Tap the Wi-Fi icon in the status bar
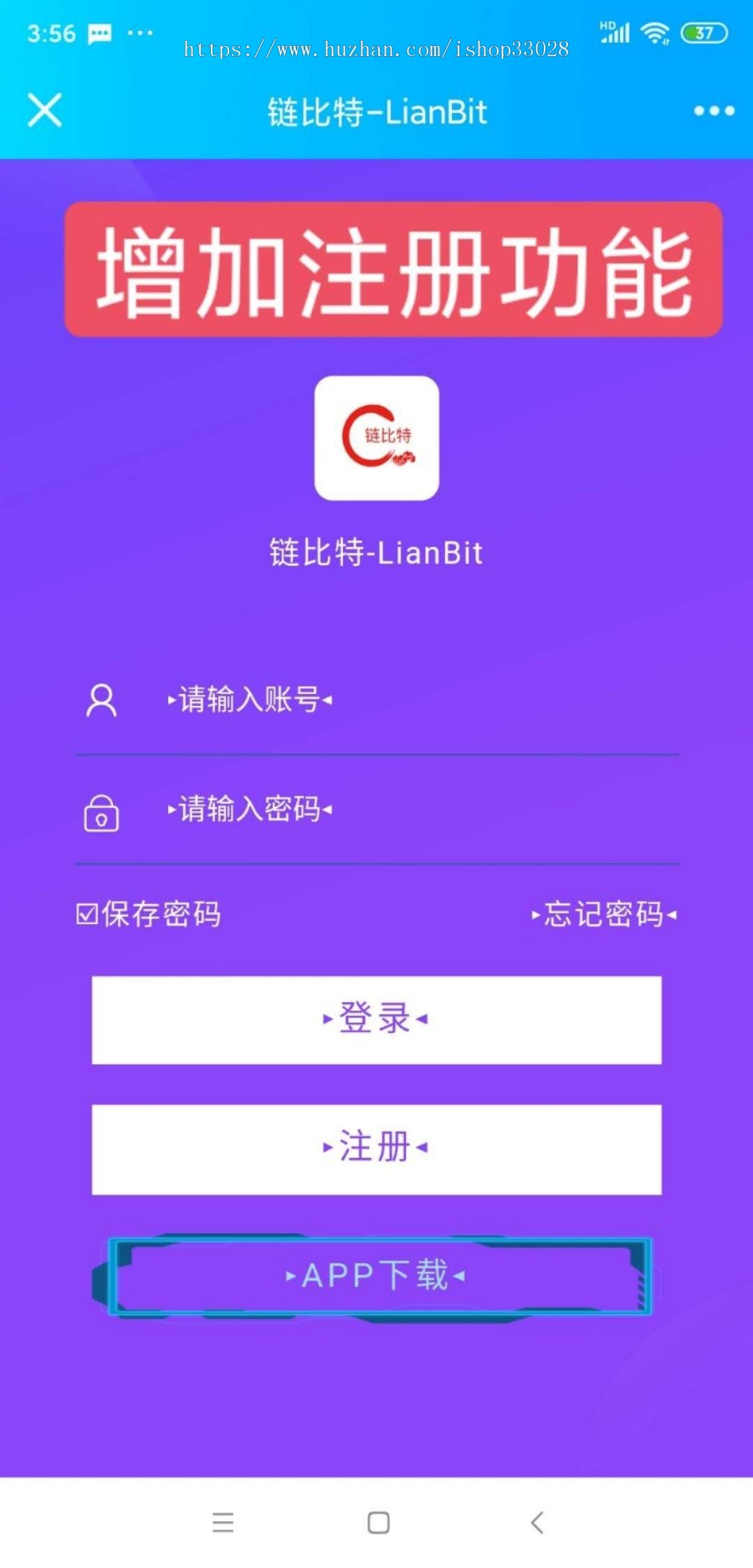 tap(654, 32)
